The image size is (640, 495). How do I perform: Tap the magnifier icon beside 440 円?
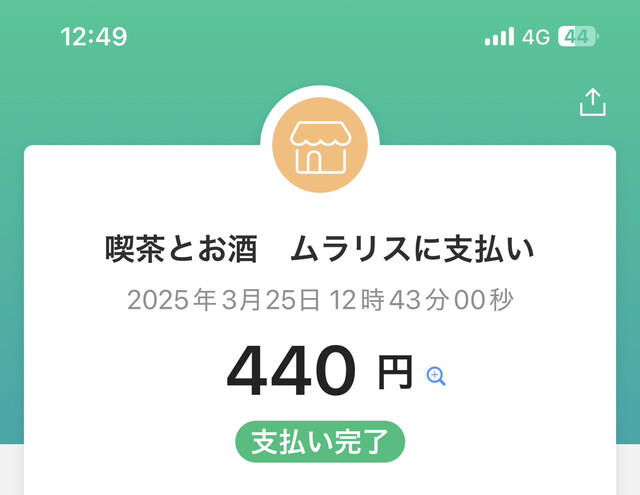coord(436,376)
